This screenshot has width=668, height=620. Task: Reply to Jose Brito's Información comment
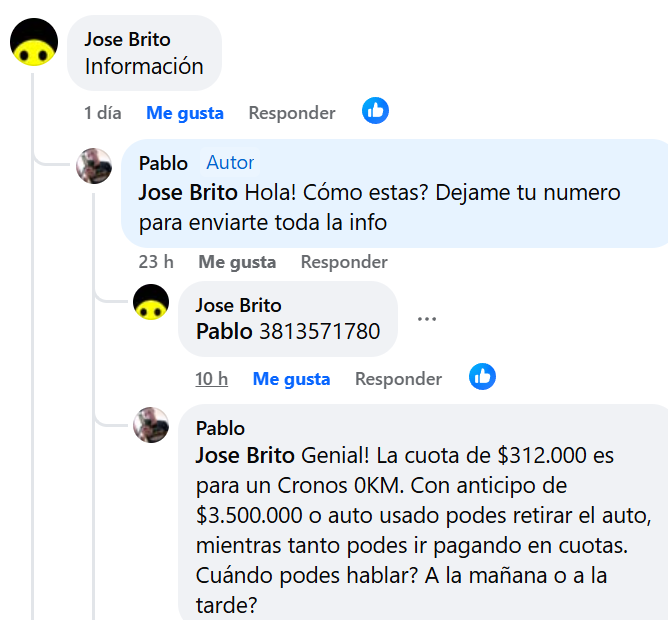point(292,113)
